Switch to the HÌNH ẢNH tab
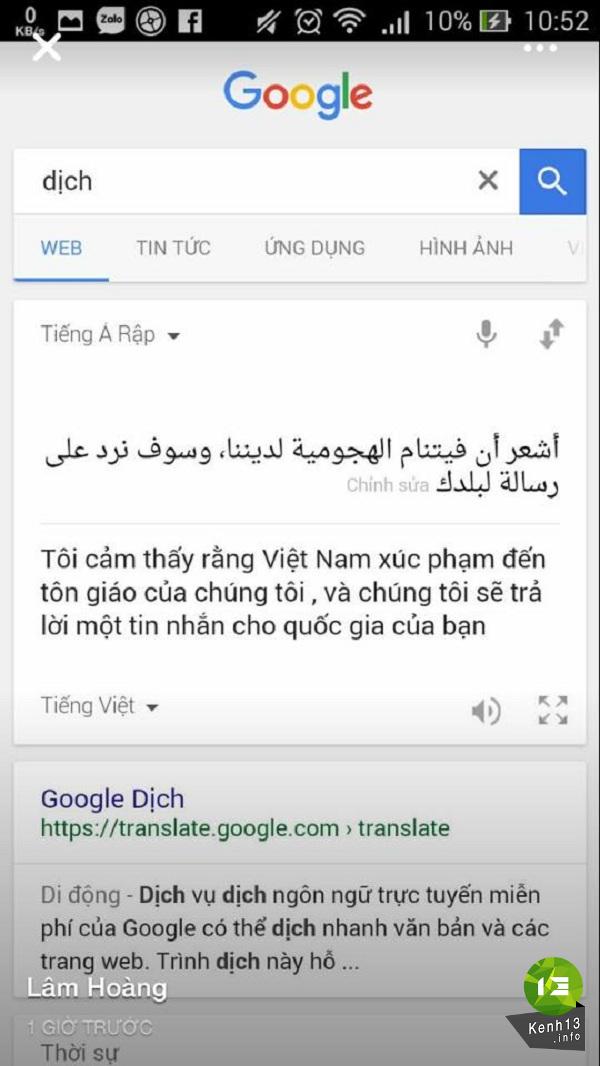 coord(465,247)
